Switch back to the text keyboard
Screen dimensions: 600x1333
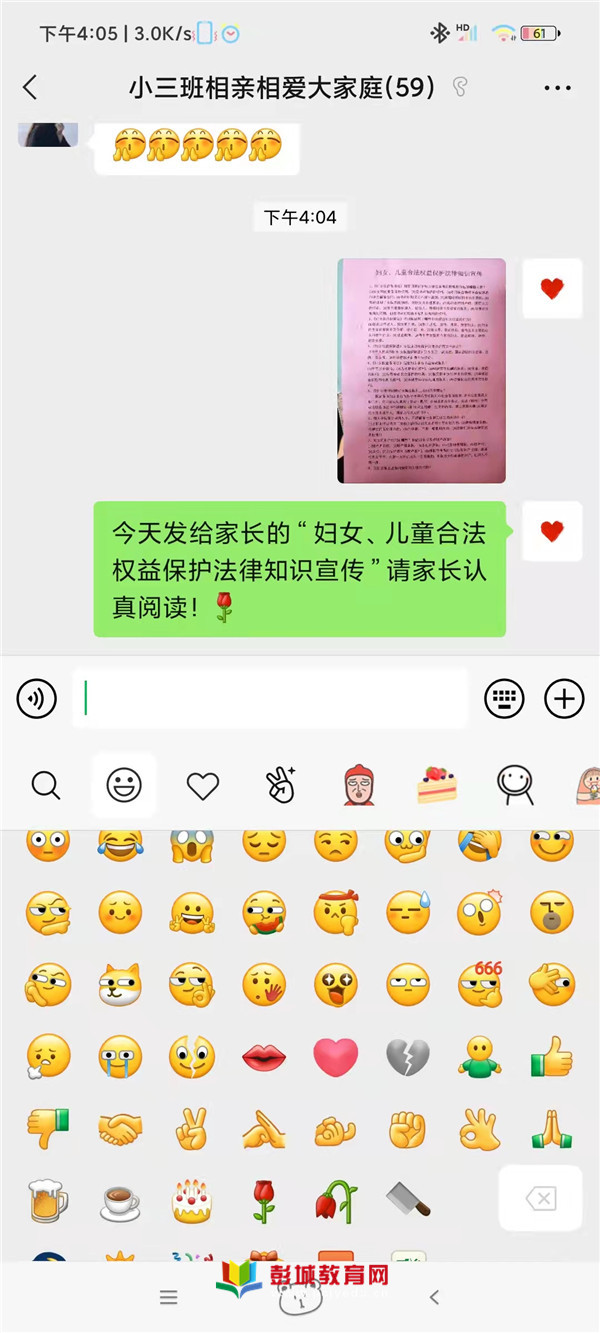click(x=505, y=698)
